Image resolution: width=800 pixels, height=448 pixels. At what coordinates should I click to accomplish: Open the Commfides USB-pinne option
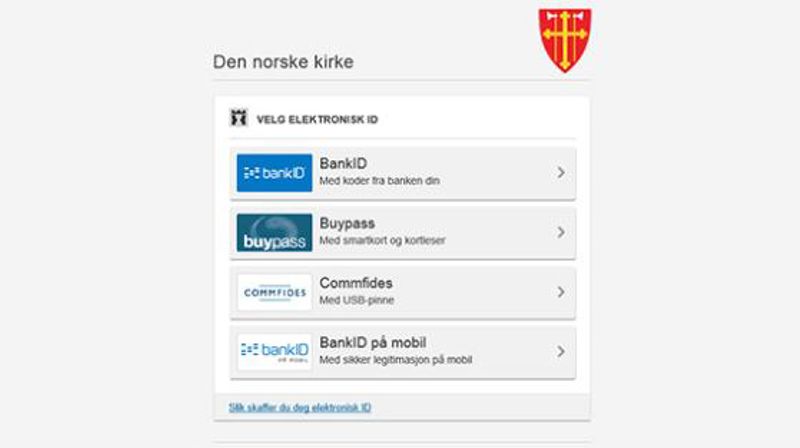point(403,292)
